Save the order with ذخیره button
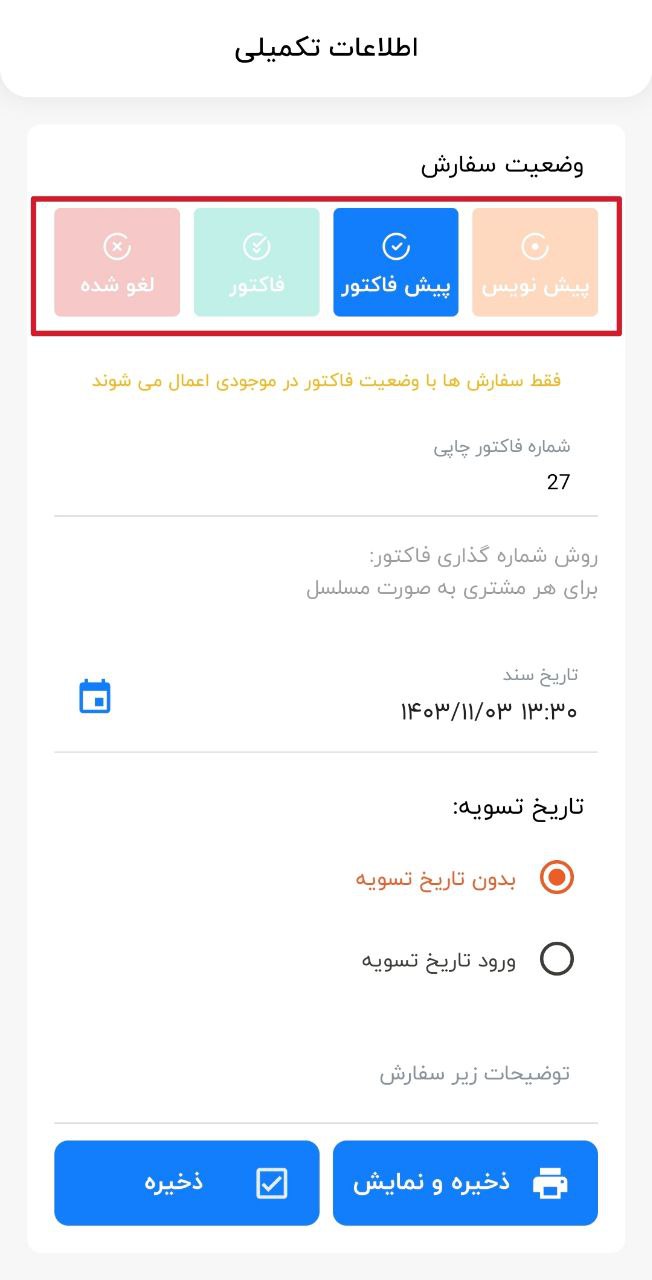The image size is (652, 1280). (187, 1183)
